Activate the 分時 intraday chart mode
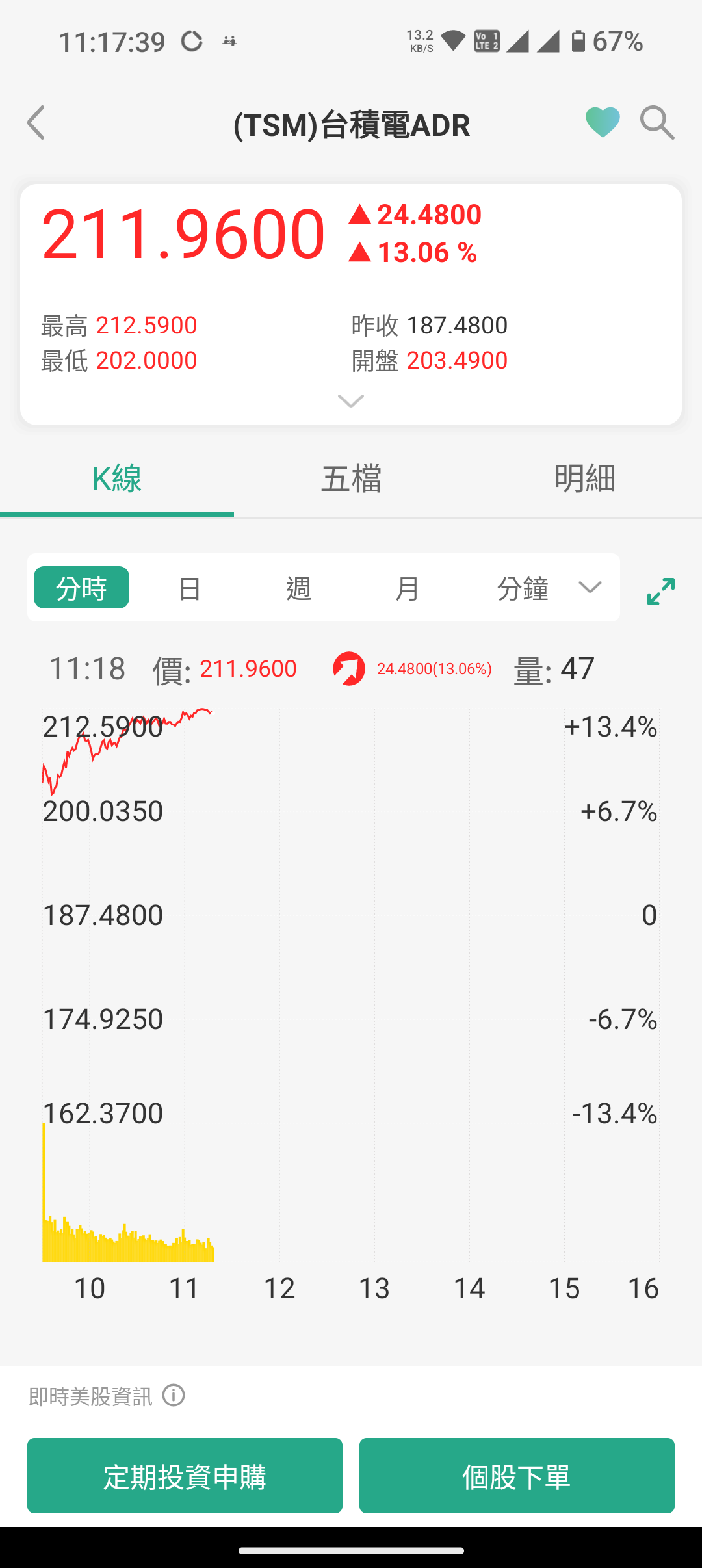 81,587
